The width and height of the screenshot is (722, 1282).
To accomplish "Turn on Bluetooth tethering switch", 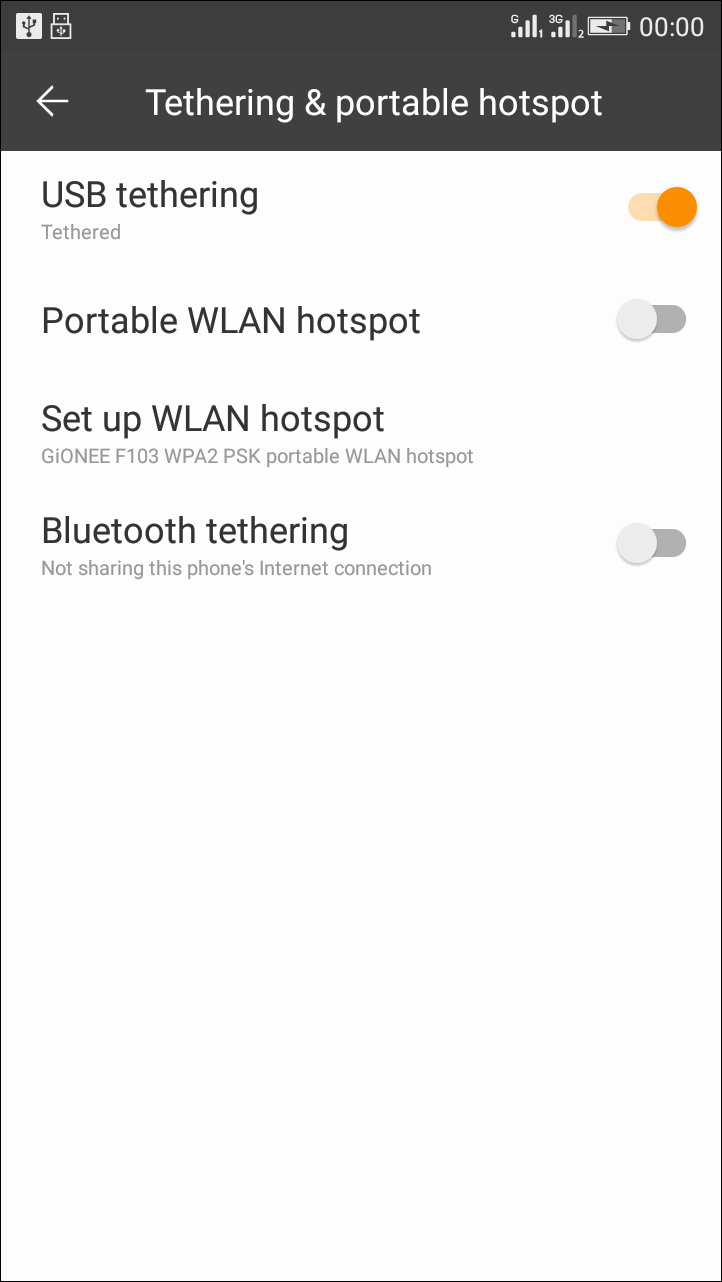I will tap(652, 544).
